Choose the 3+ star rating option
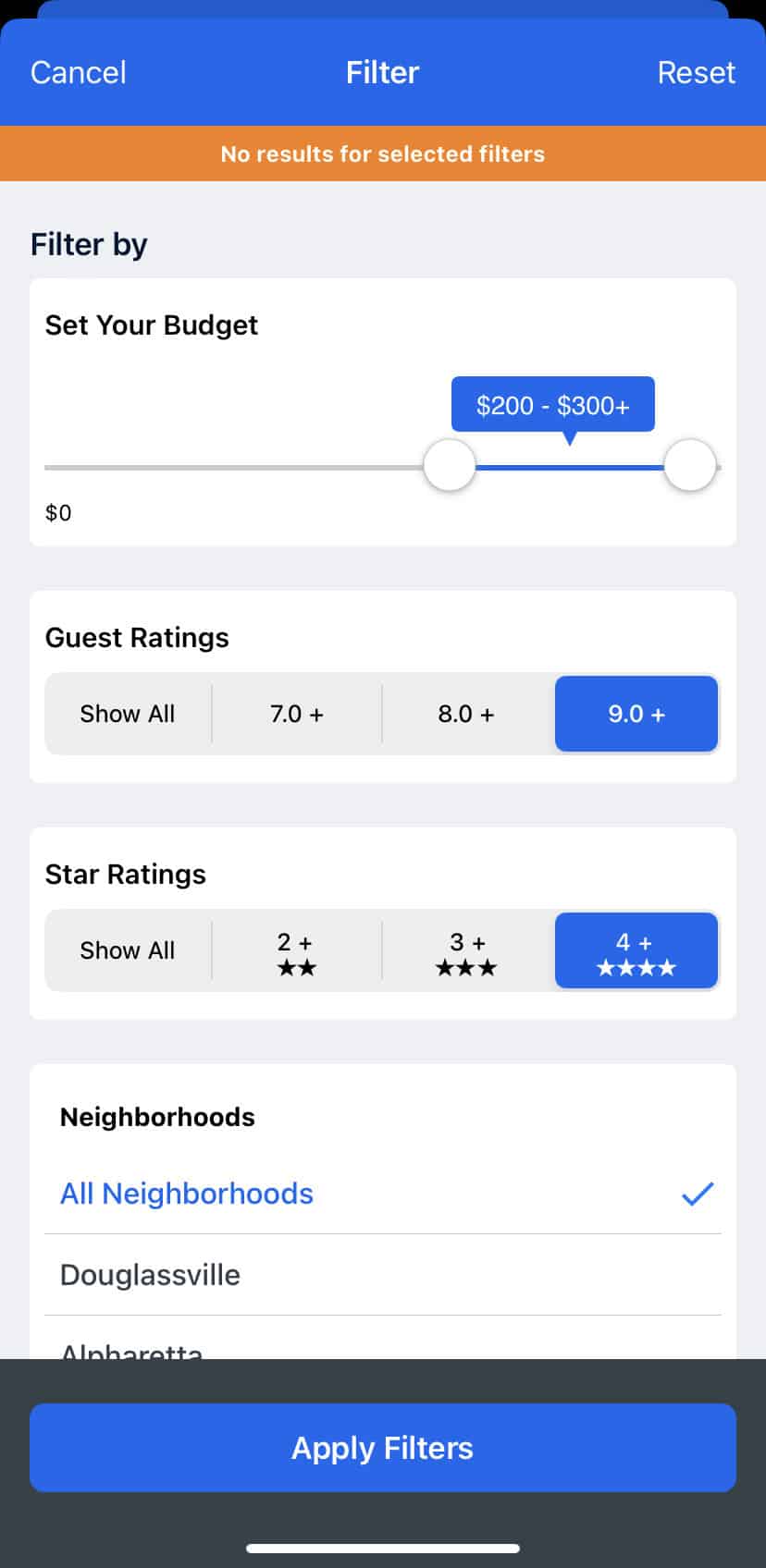 tap(467, 950)
